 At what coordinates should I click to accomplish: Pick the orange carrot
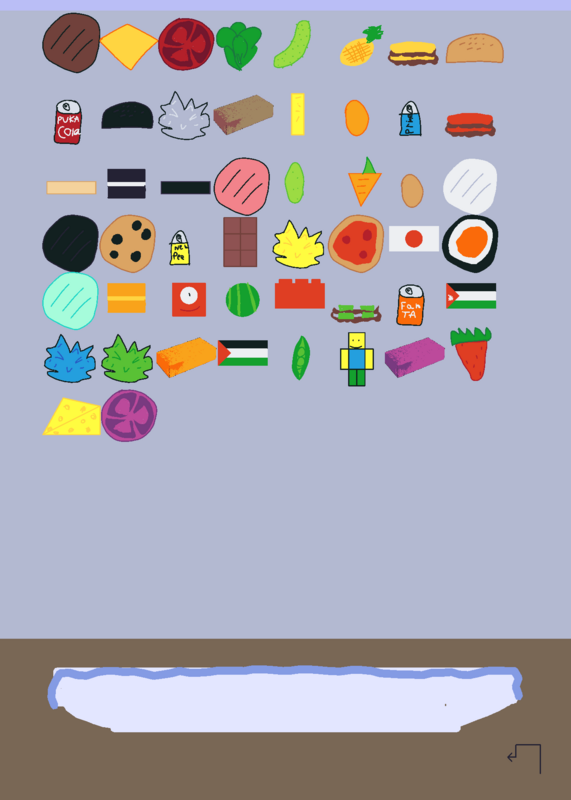tap(364, 182)
